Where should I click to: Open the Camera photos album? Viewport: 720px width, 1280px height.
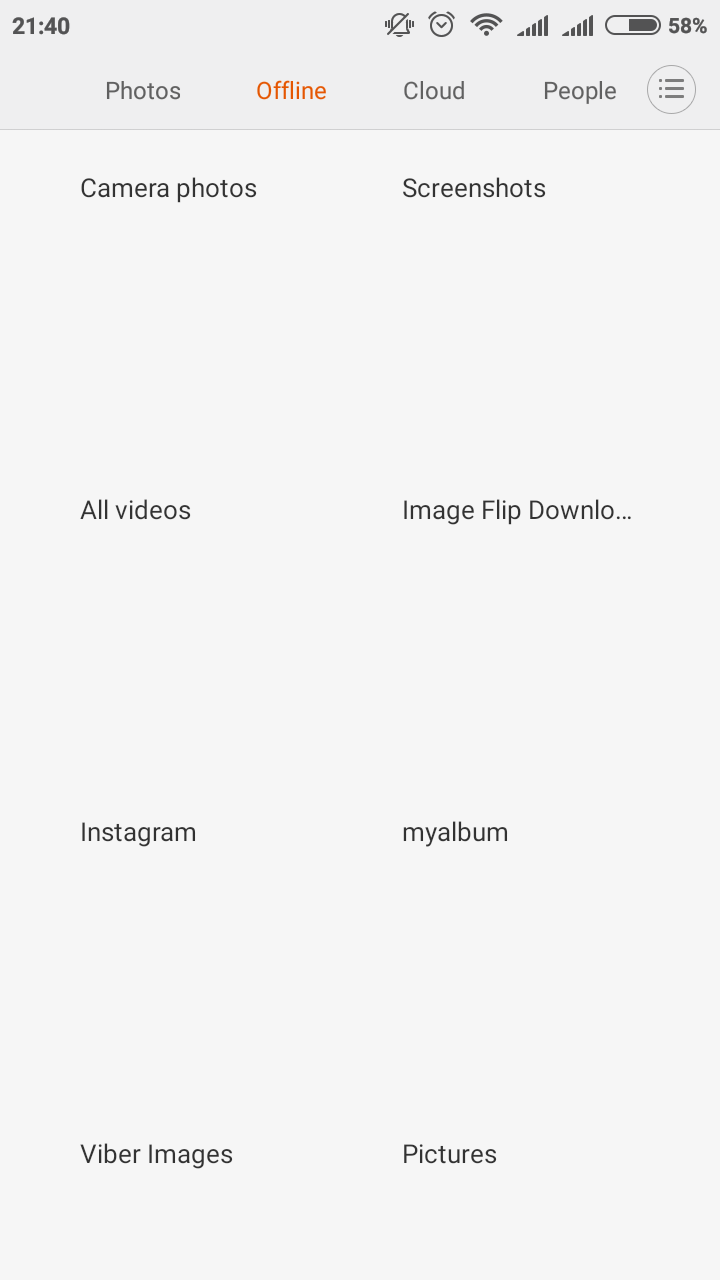(169, 188)
